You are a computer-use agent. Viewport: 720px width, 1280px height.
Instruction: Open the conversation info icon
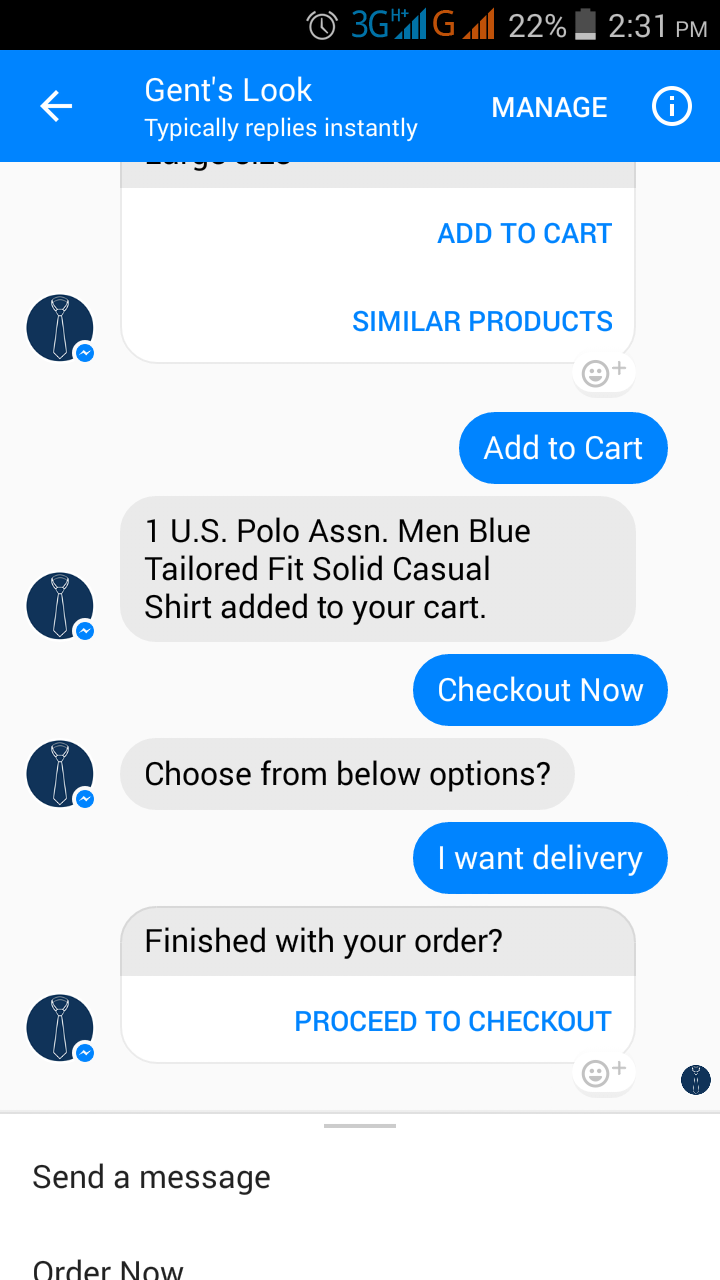click(671, 106)
